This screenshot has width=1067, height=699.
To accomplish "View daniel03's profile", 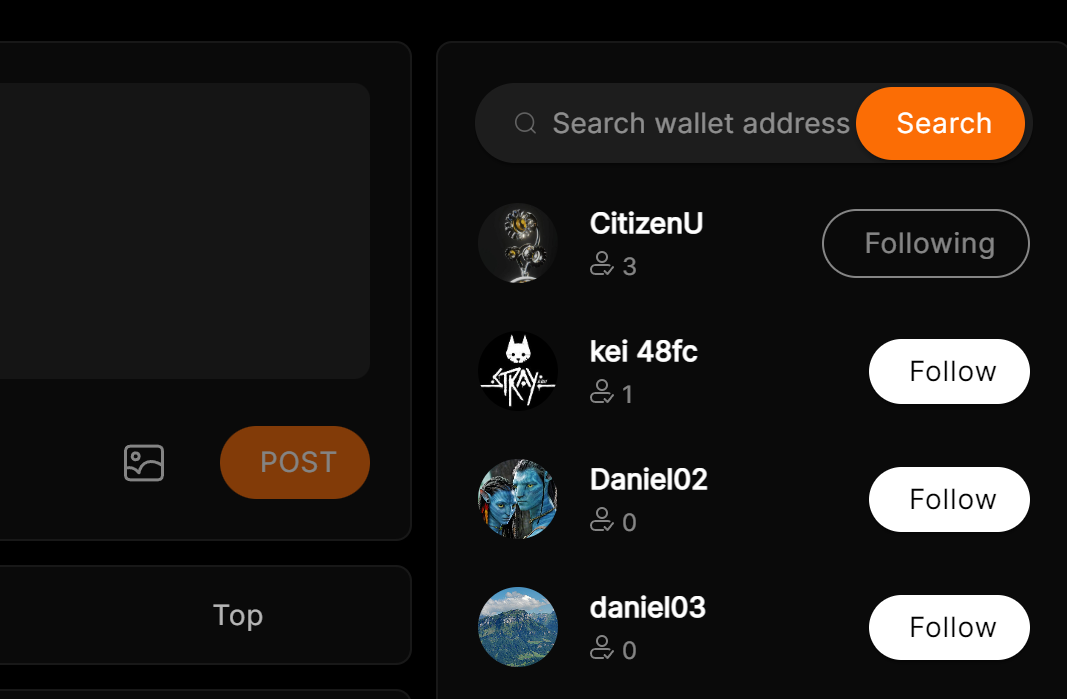I will click(x=647, y=608).
